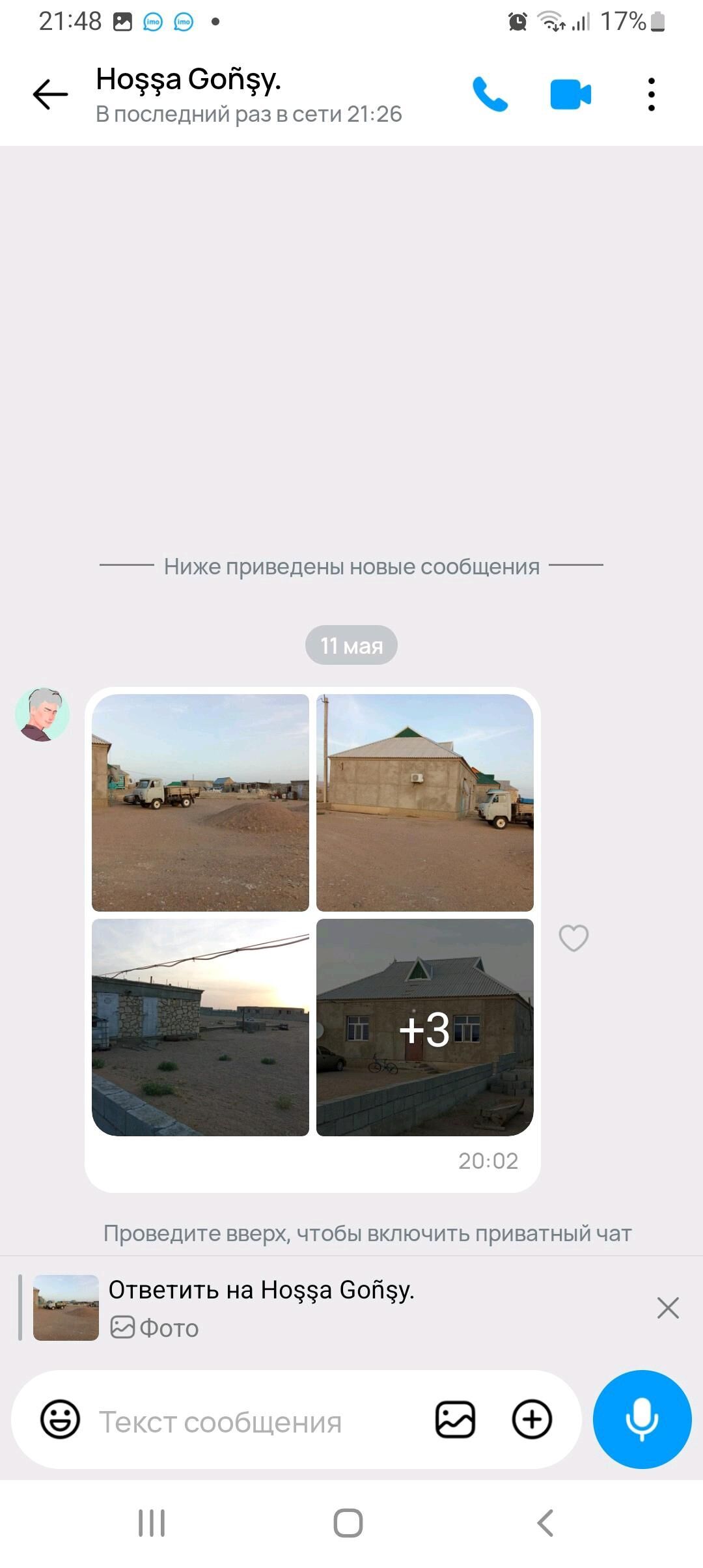This screenshot has width=703, height=1568.
Task: Open the three-dot chat options menu
Action: (650, 95)
